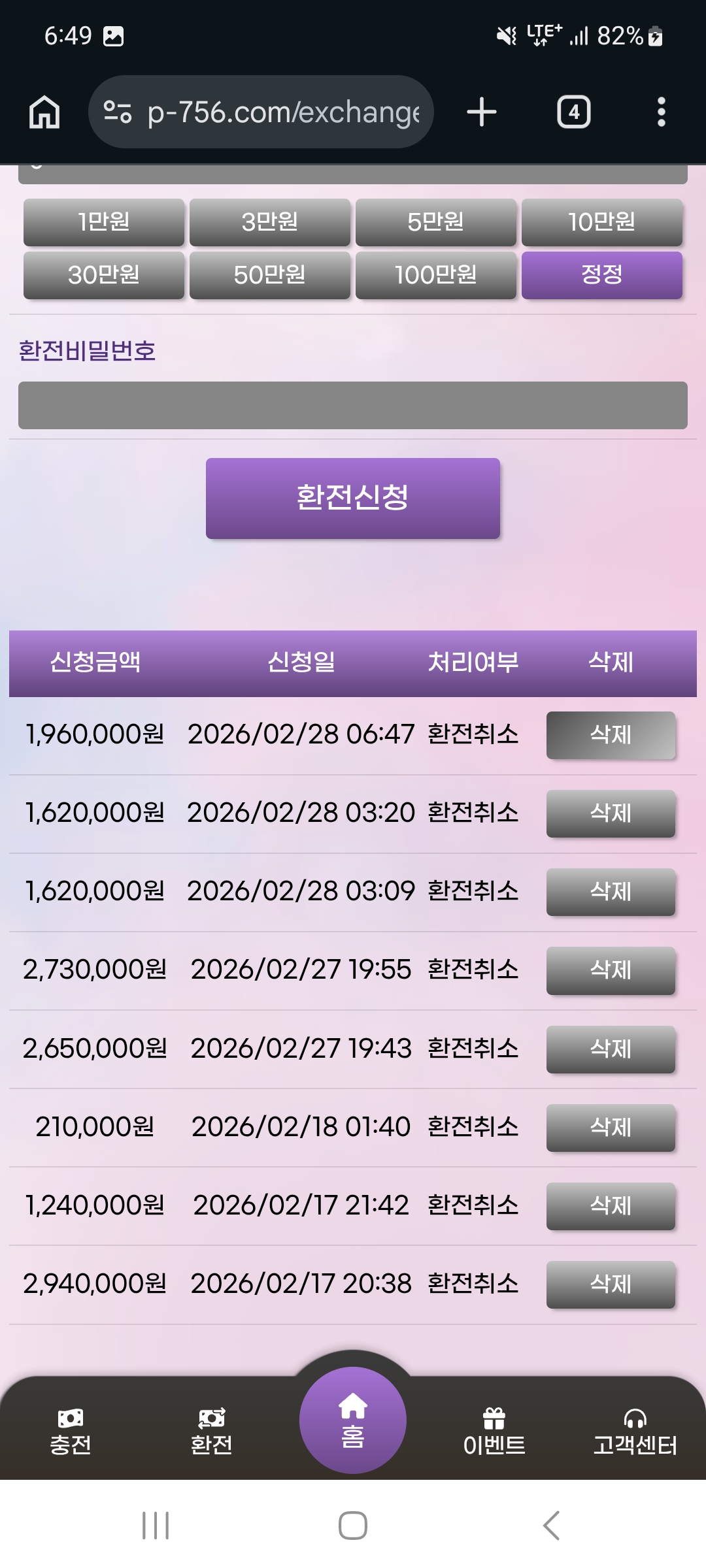Delete the 1,960,000원 request row

coord(611,735)
